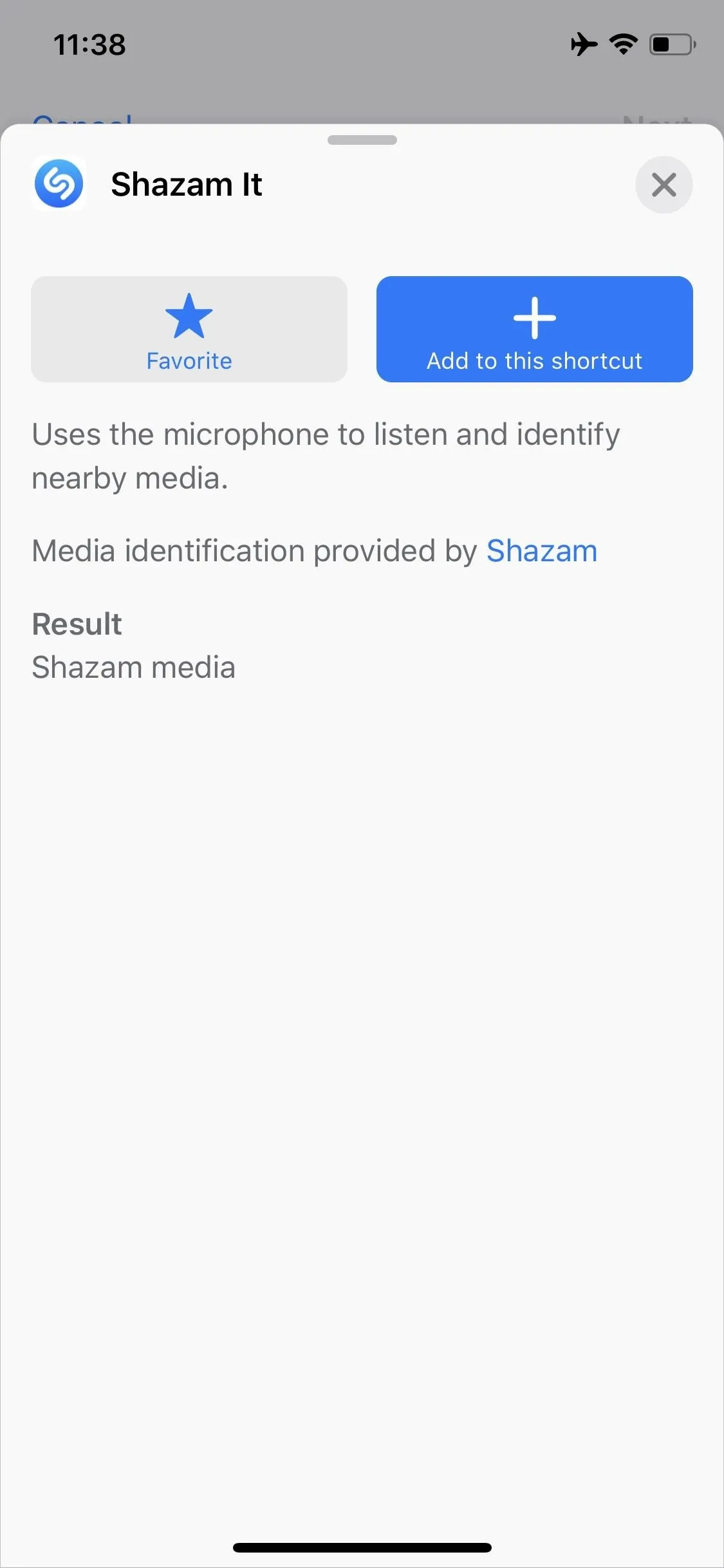Close the Shazam It details sheet

pyautogui.click(x=664, y=185)
